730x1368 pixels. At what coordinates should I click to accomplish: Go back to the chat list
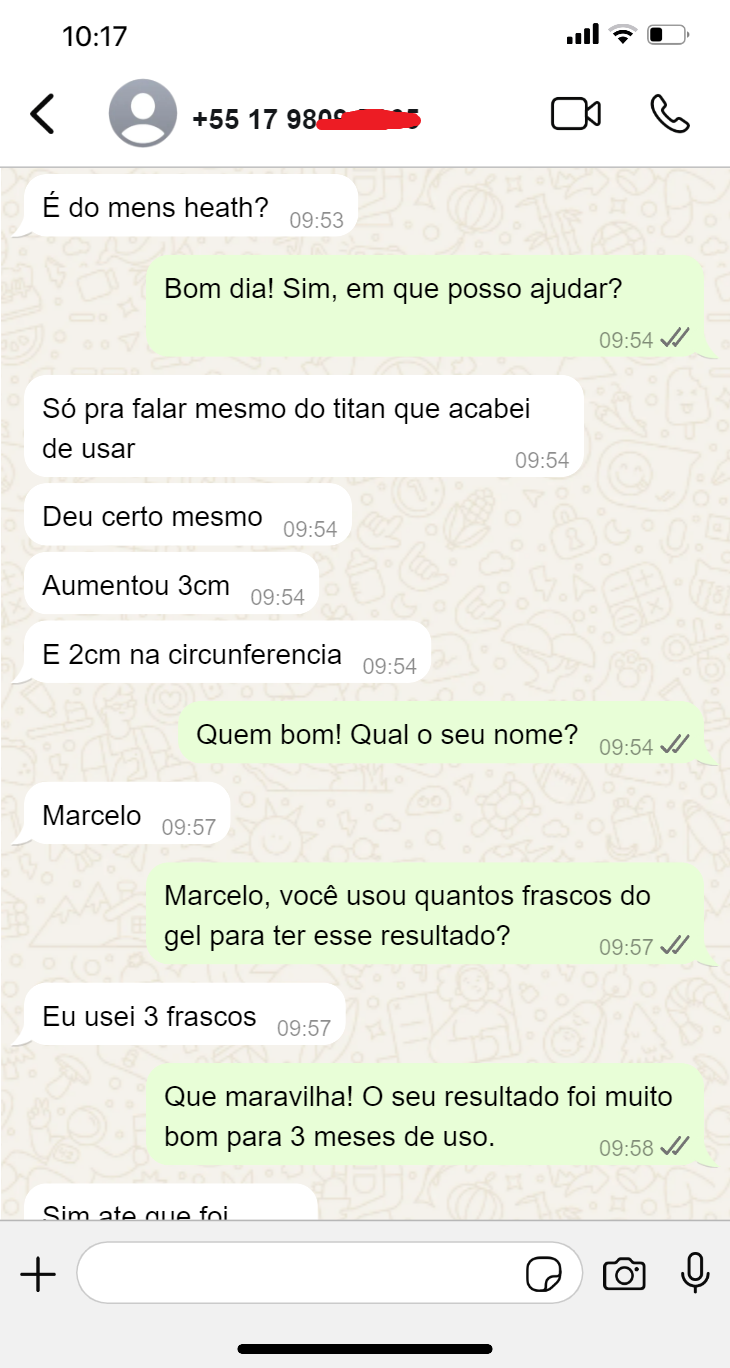[x=42, y=114]
